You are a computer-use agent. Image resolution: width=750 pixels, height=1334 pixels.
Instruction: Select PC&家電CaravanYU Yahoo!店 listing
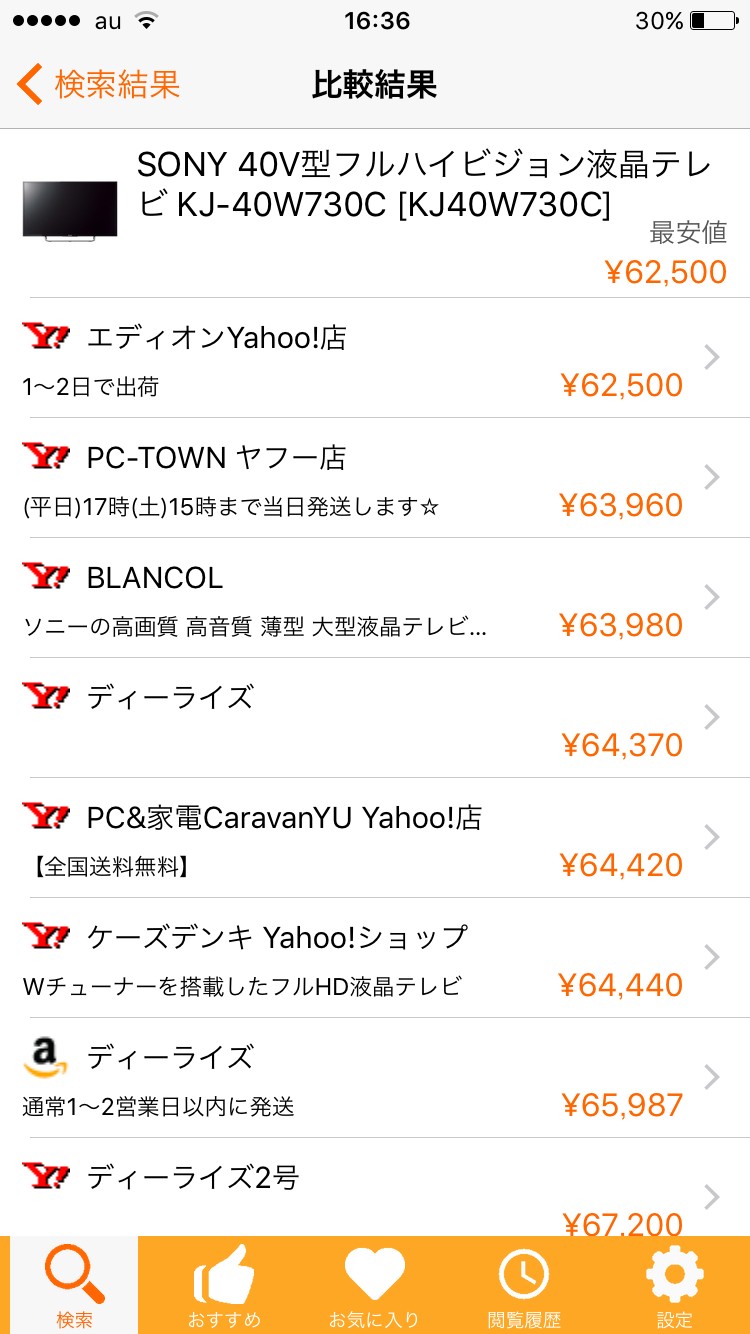375,838
